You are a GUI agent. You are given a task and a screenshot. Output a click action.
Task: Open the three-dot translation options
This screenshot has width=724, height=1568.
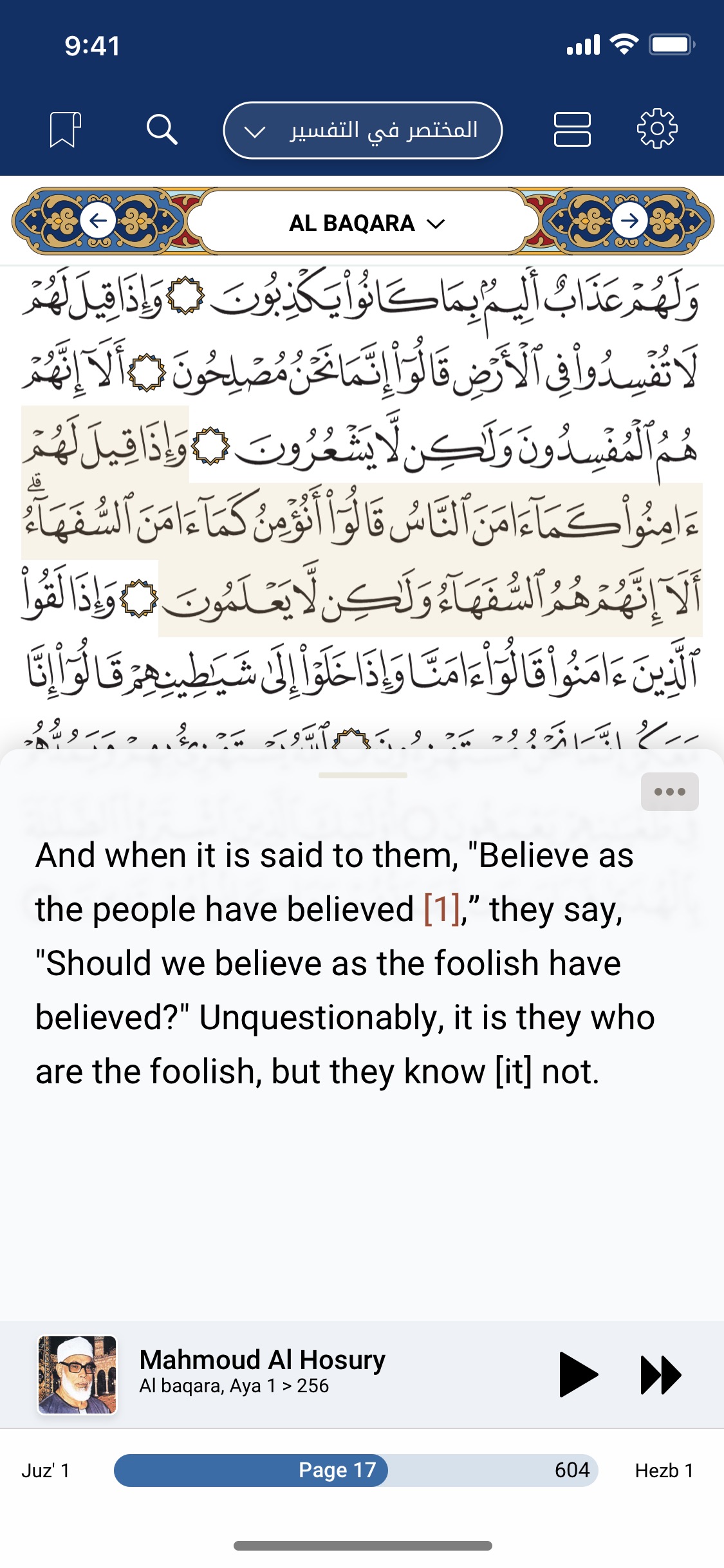pyautogui.click(x=669, y=791)
